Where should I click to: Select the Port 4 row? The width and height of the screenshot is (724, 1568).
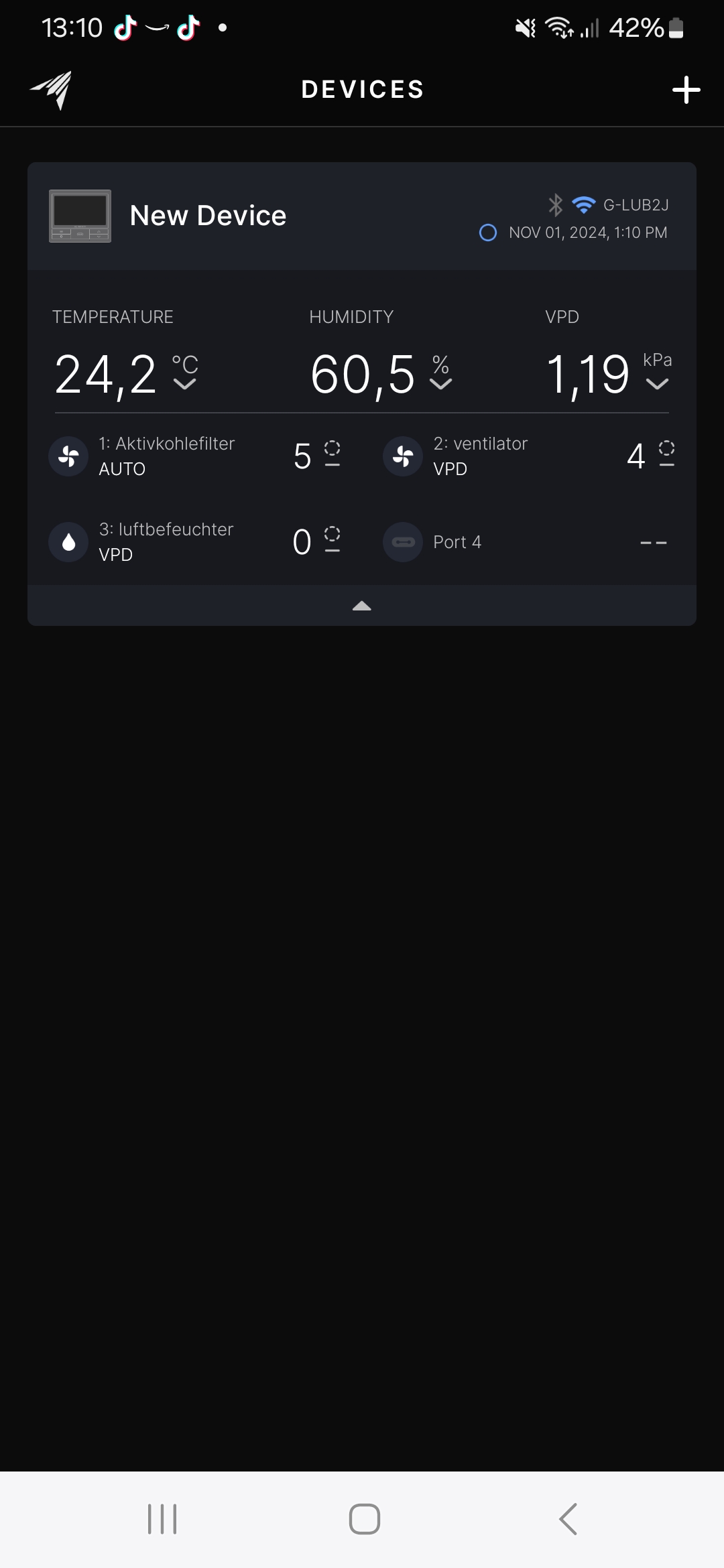click(x=529, y=542)
